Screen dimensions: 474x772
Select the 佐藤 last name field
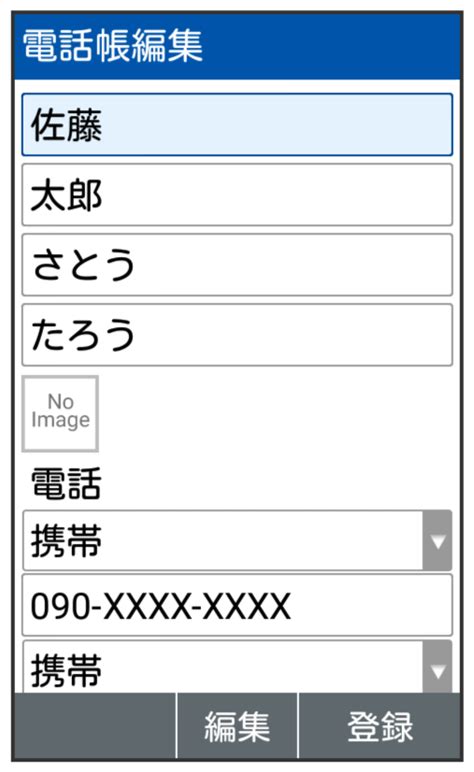point(237,125)
